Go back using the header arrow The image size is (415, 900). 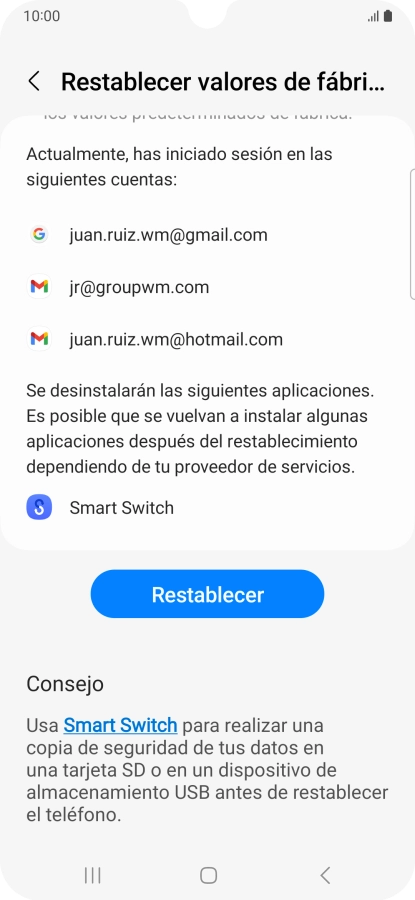(x=34, y=82)
